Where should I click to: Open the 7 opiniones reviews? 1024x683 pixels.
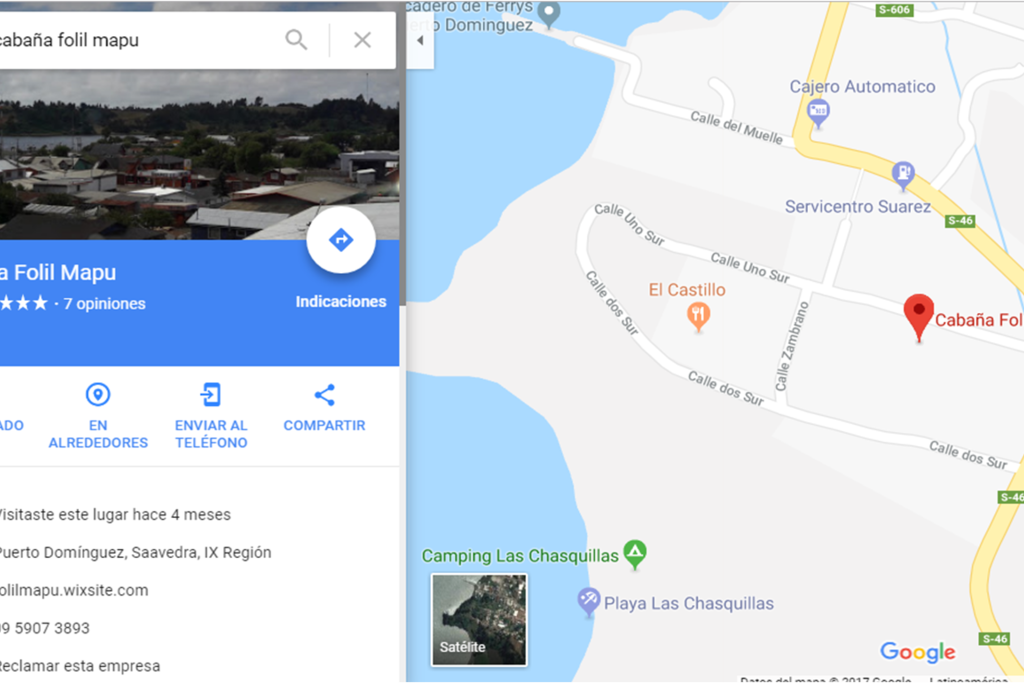(x=104, y=304)
